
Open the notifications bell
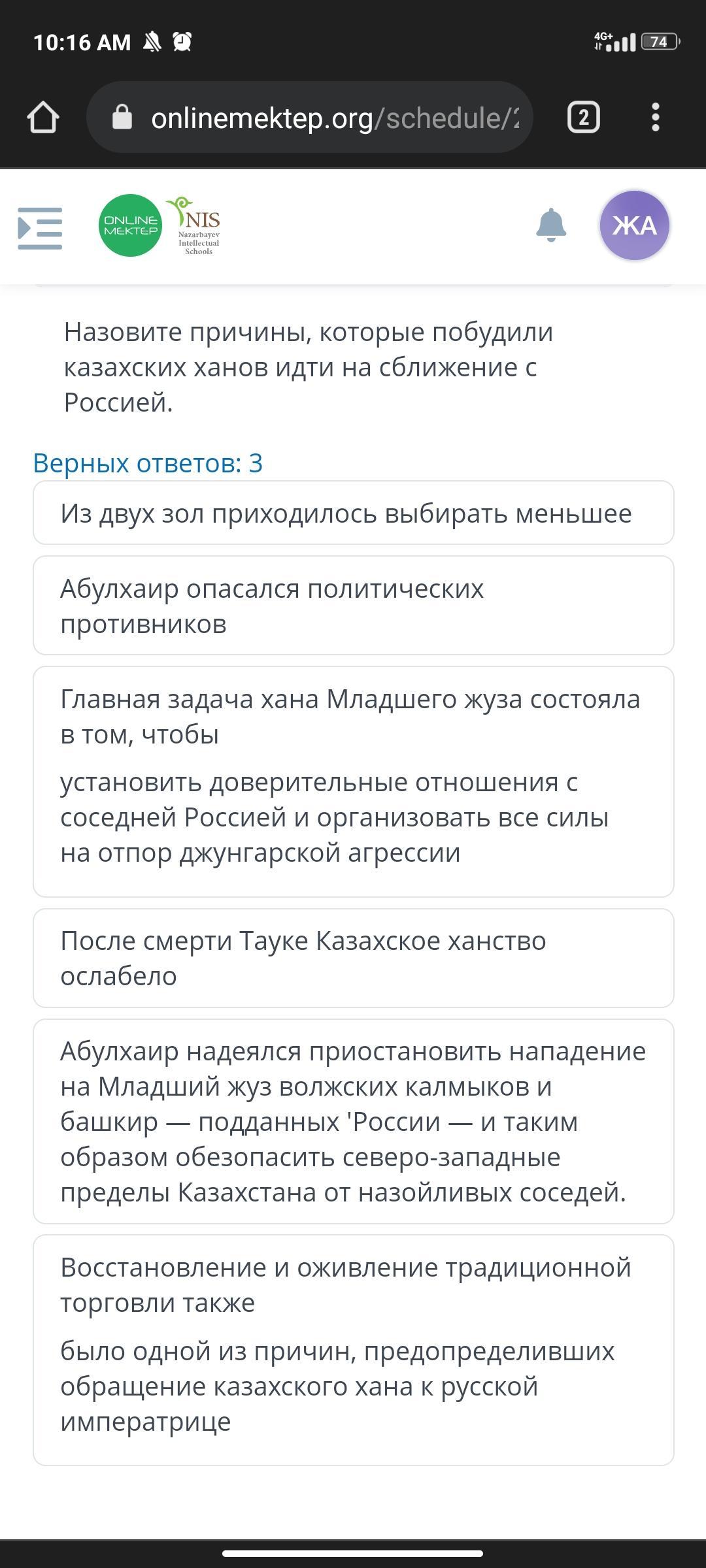point(551,225)
